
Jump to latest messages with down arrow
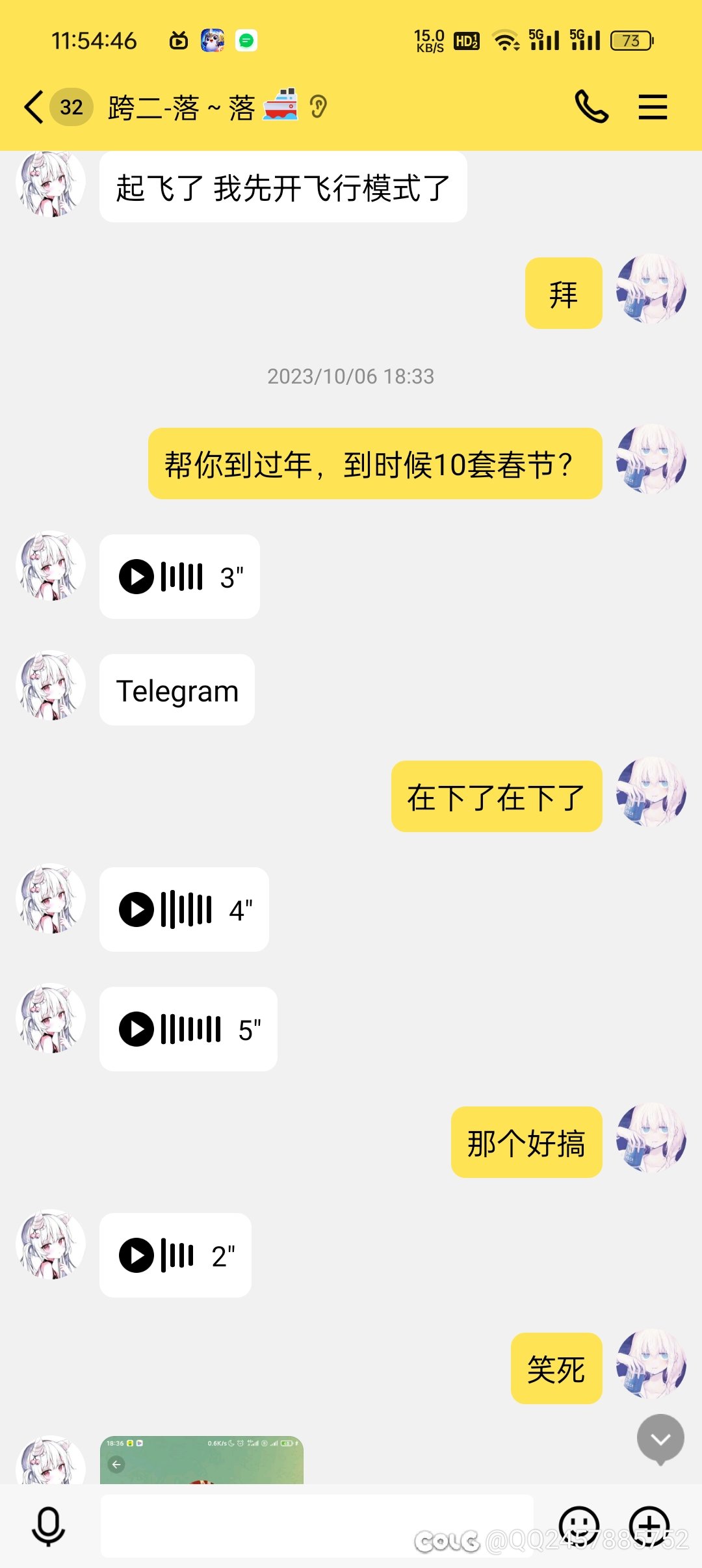tap(660, 1439)
